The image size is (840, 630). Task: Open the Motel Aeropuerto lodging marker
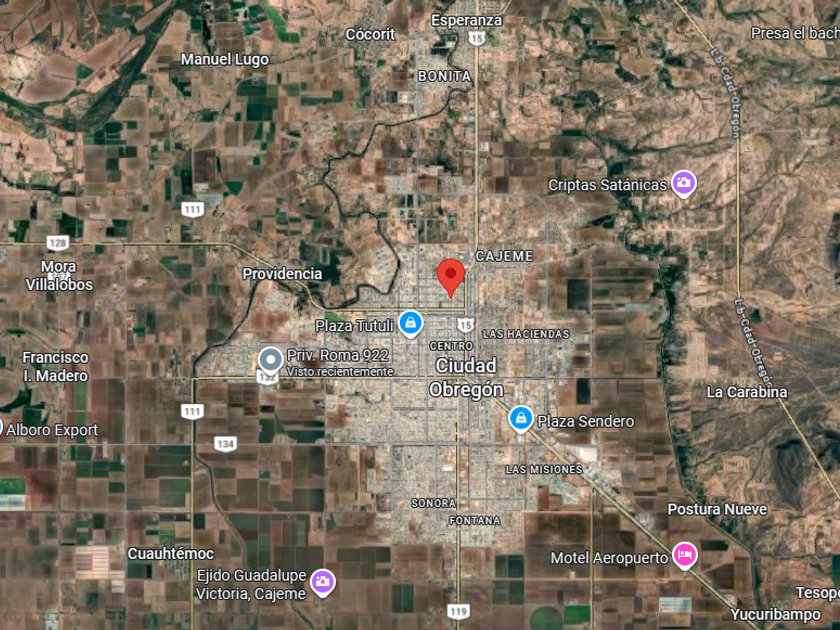685,556
